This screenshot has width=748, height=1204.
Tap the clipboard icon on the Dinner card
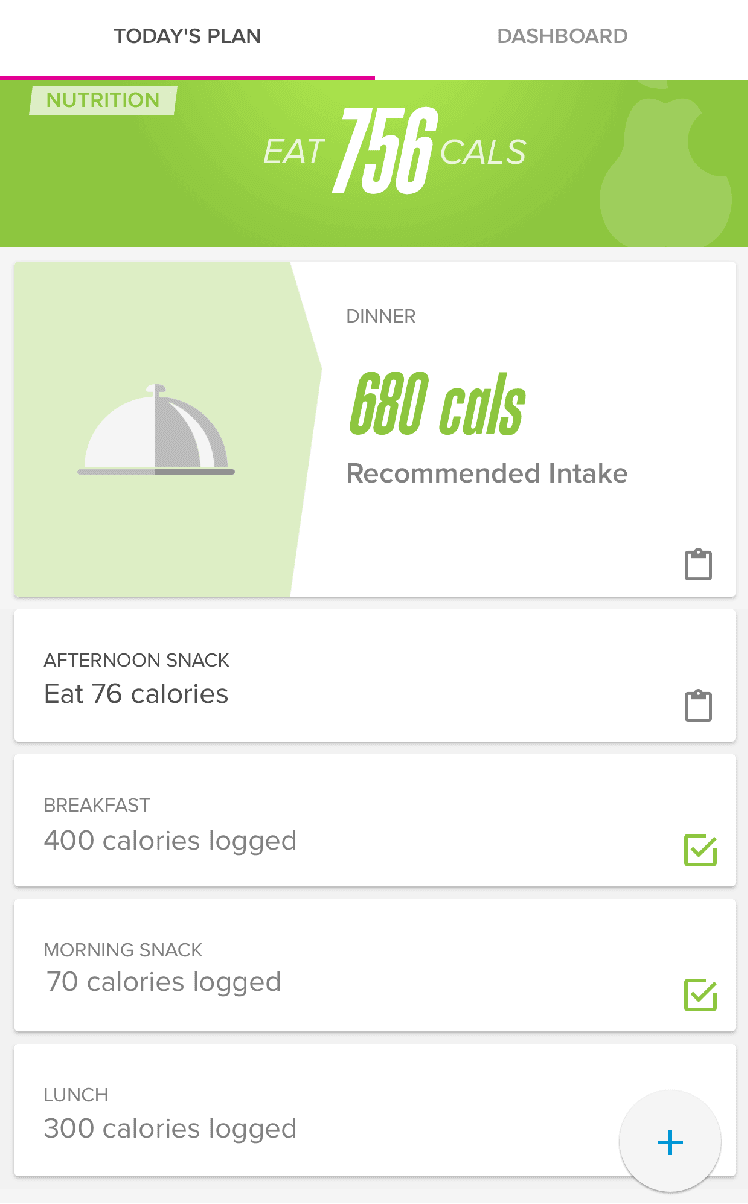click(x=699, y=564)
